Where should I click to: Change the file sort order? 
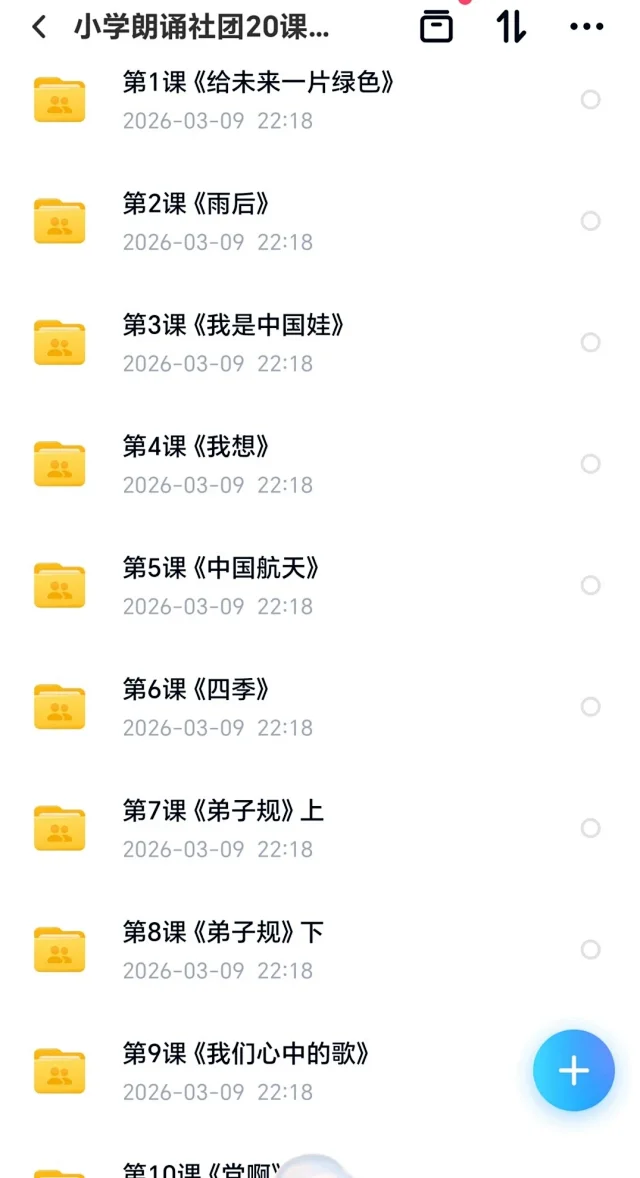511,27
